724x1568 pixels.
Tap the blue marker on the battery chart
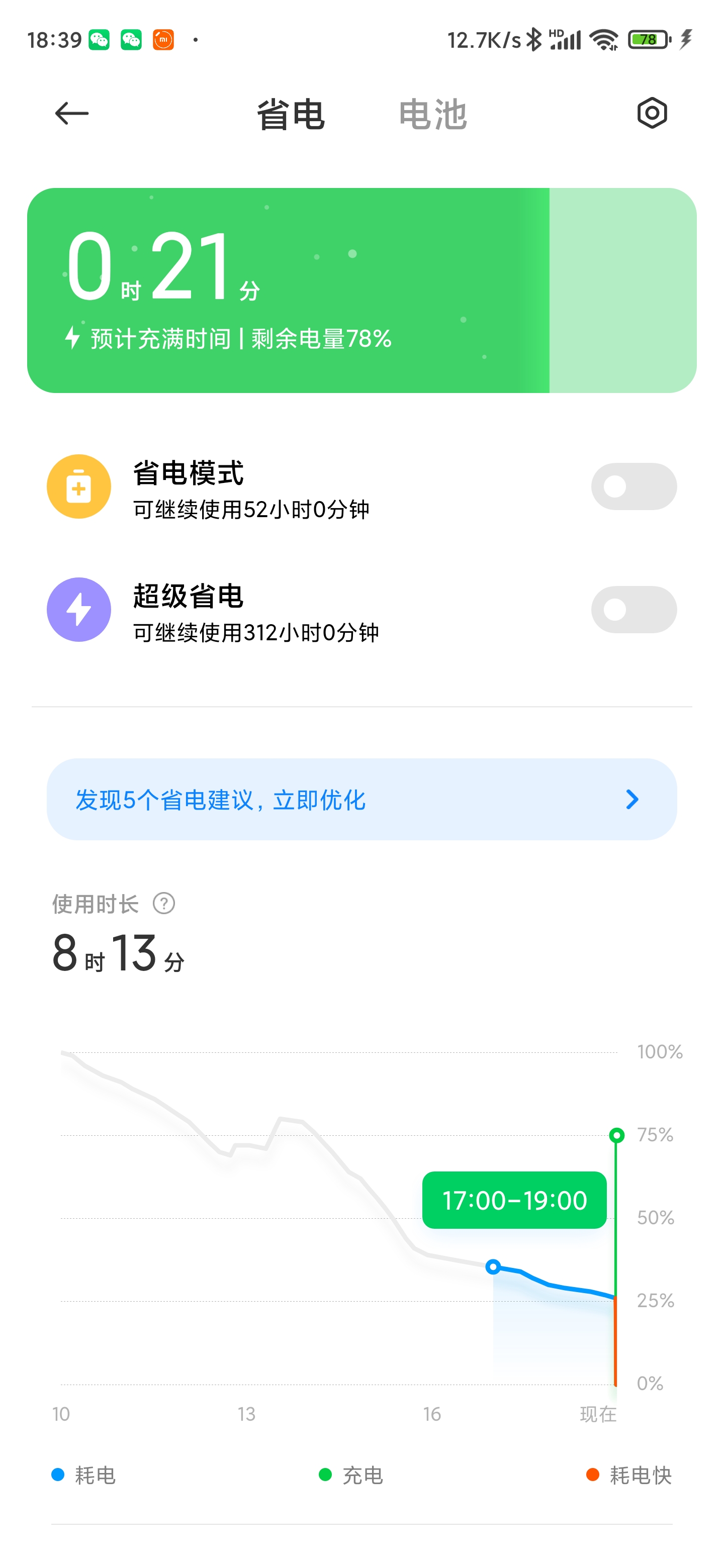tap(493, 1266)
